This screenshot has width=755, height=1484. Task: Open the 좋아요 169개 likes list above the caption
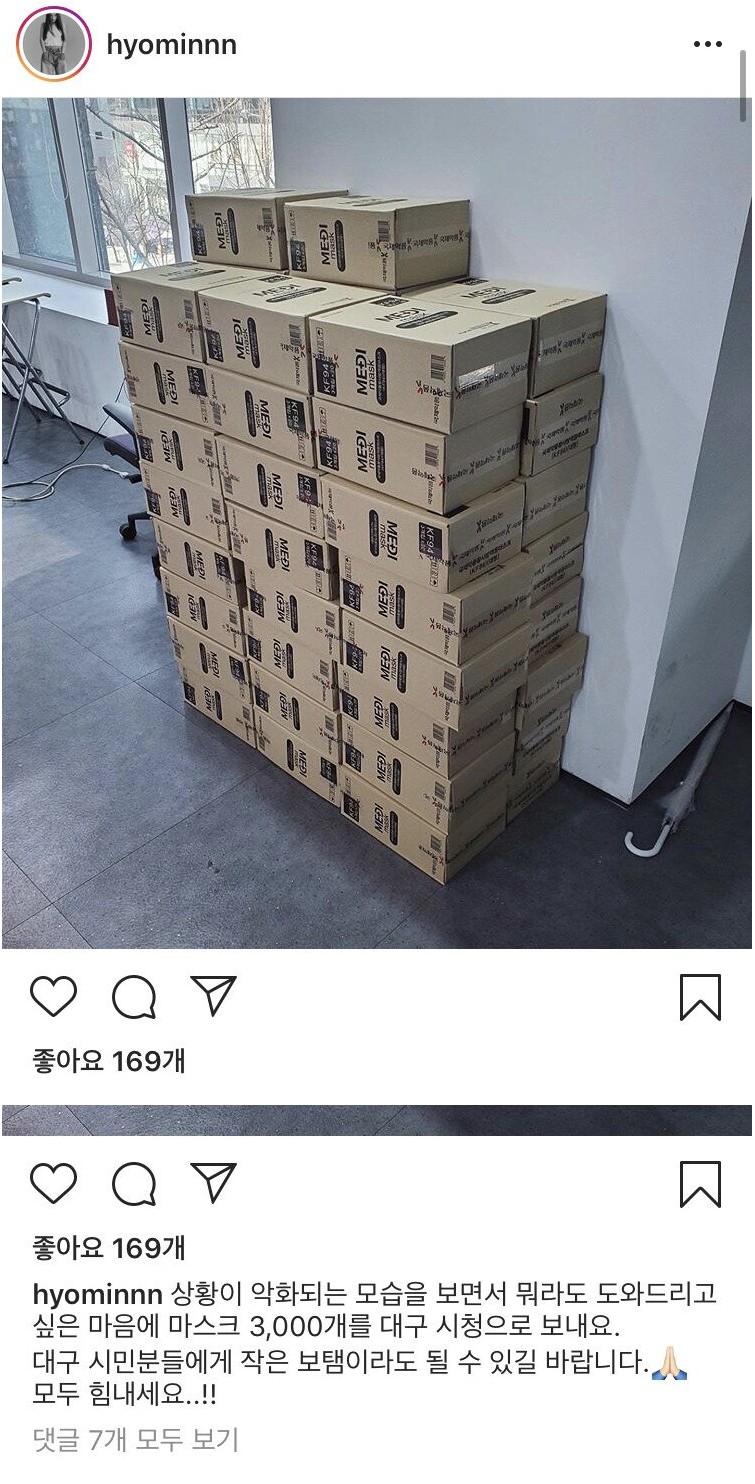tap(108, 1248)
